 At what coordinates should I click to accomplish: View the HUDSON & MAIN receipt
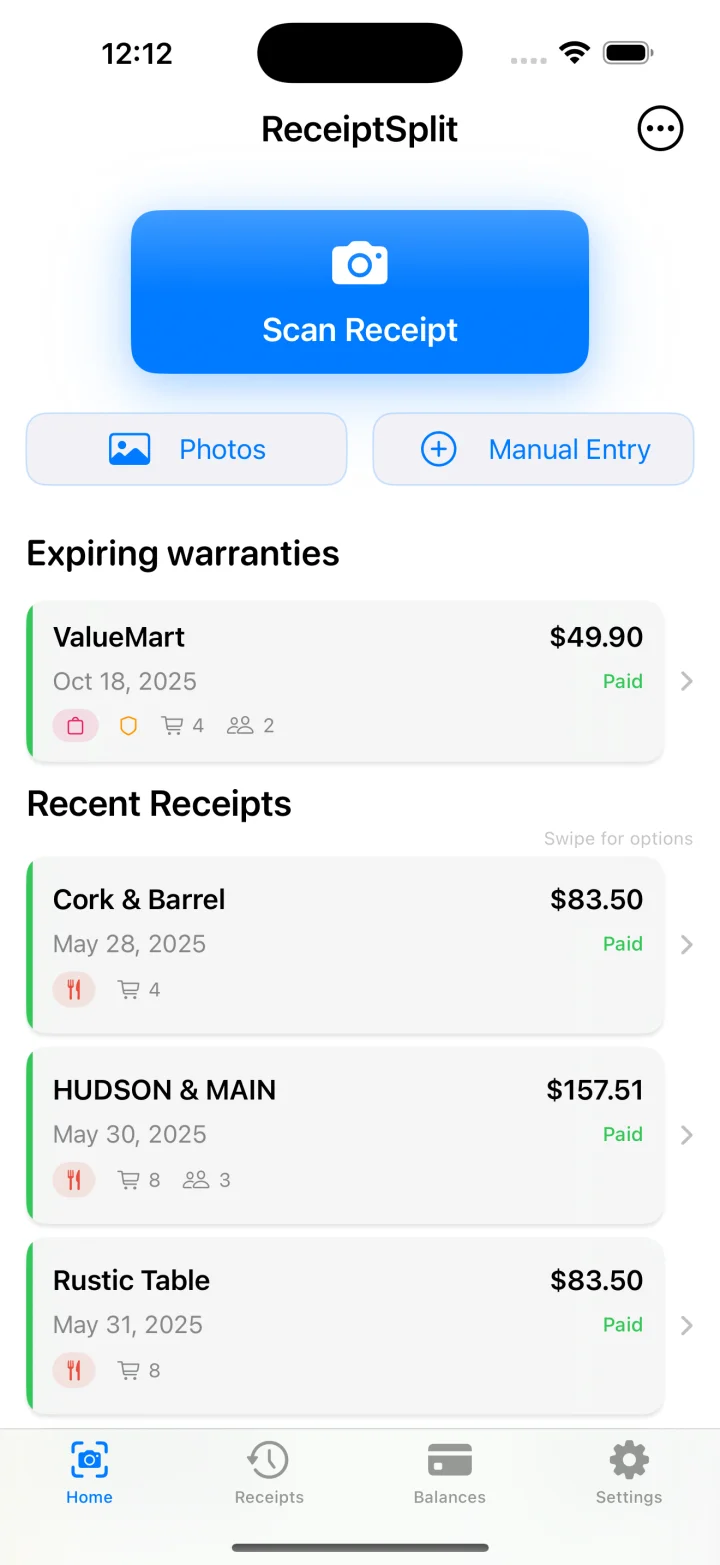(x=346, y=1135)
